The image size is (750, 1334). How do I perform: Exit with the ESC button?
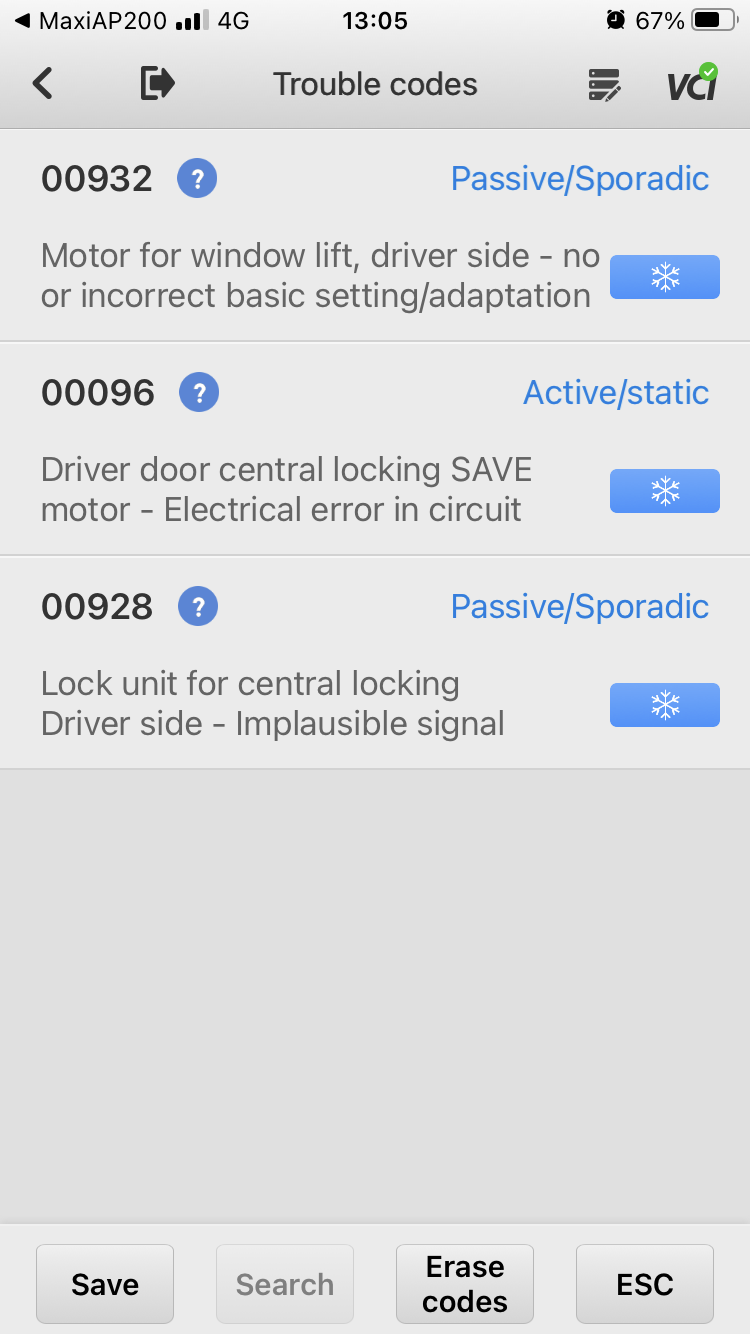645,1284
